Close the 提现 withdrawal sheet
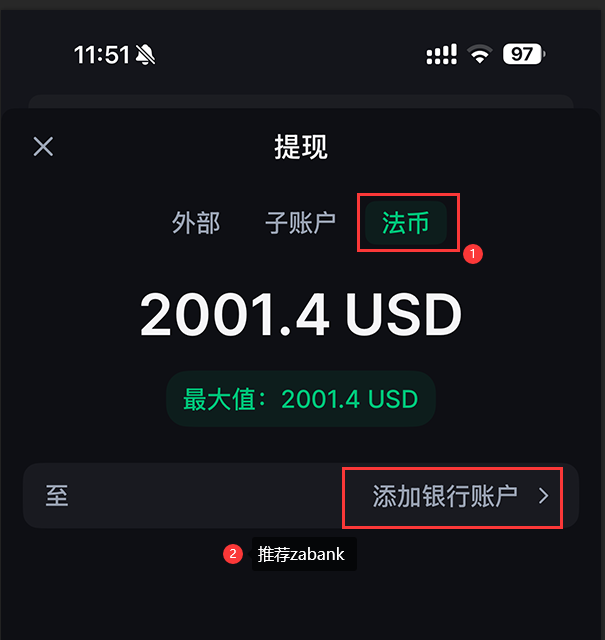 click(x=43, y=147)
